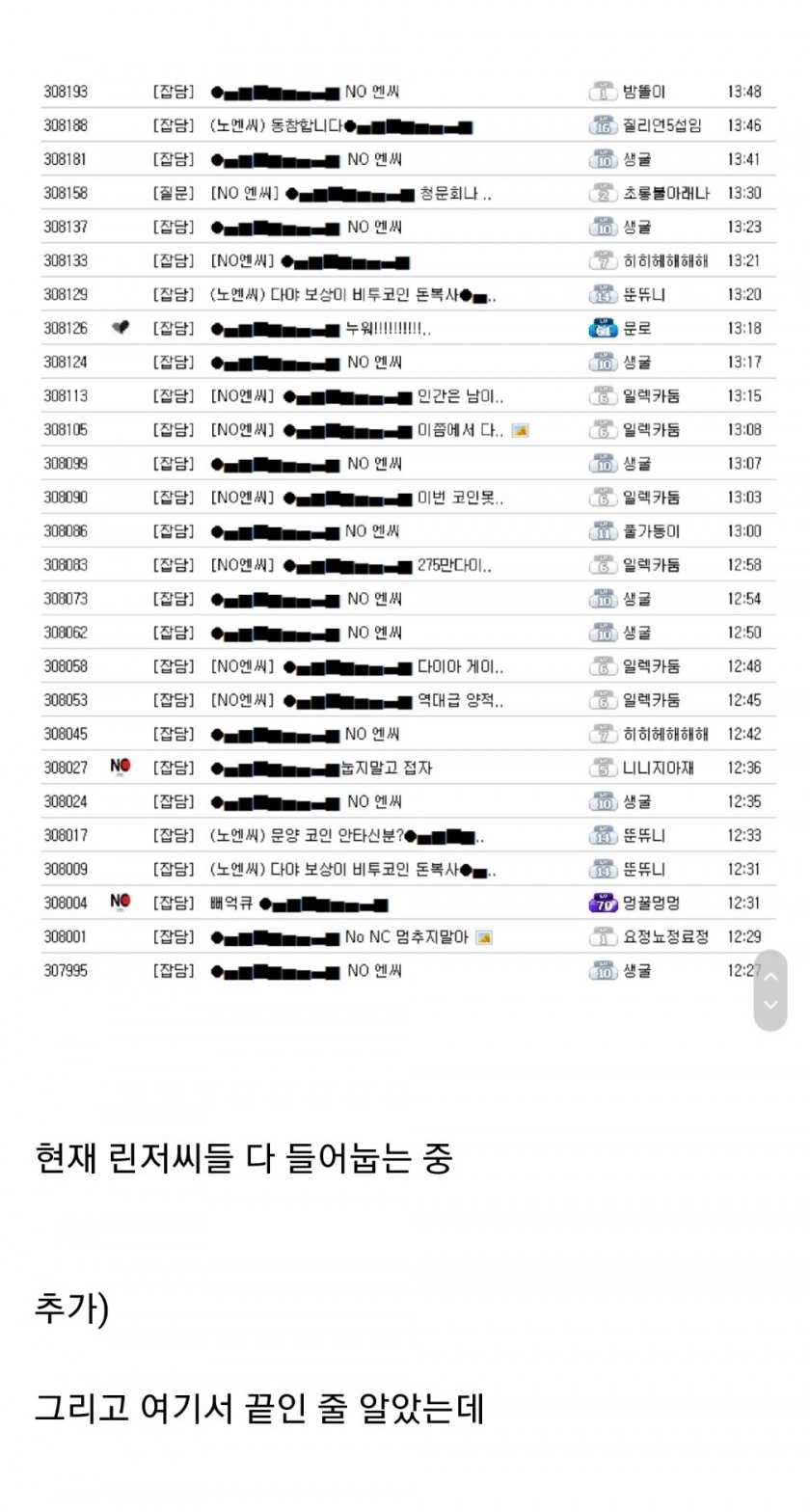This screenshot has height=1512, width=810.
Task: Jump to top with the up chevron
Action: pyautogui.click(x=769, y=976)
